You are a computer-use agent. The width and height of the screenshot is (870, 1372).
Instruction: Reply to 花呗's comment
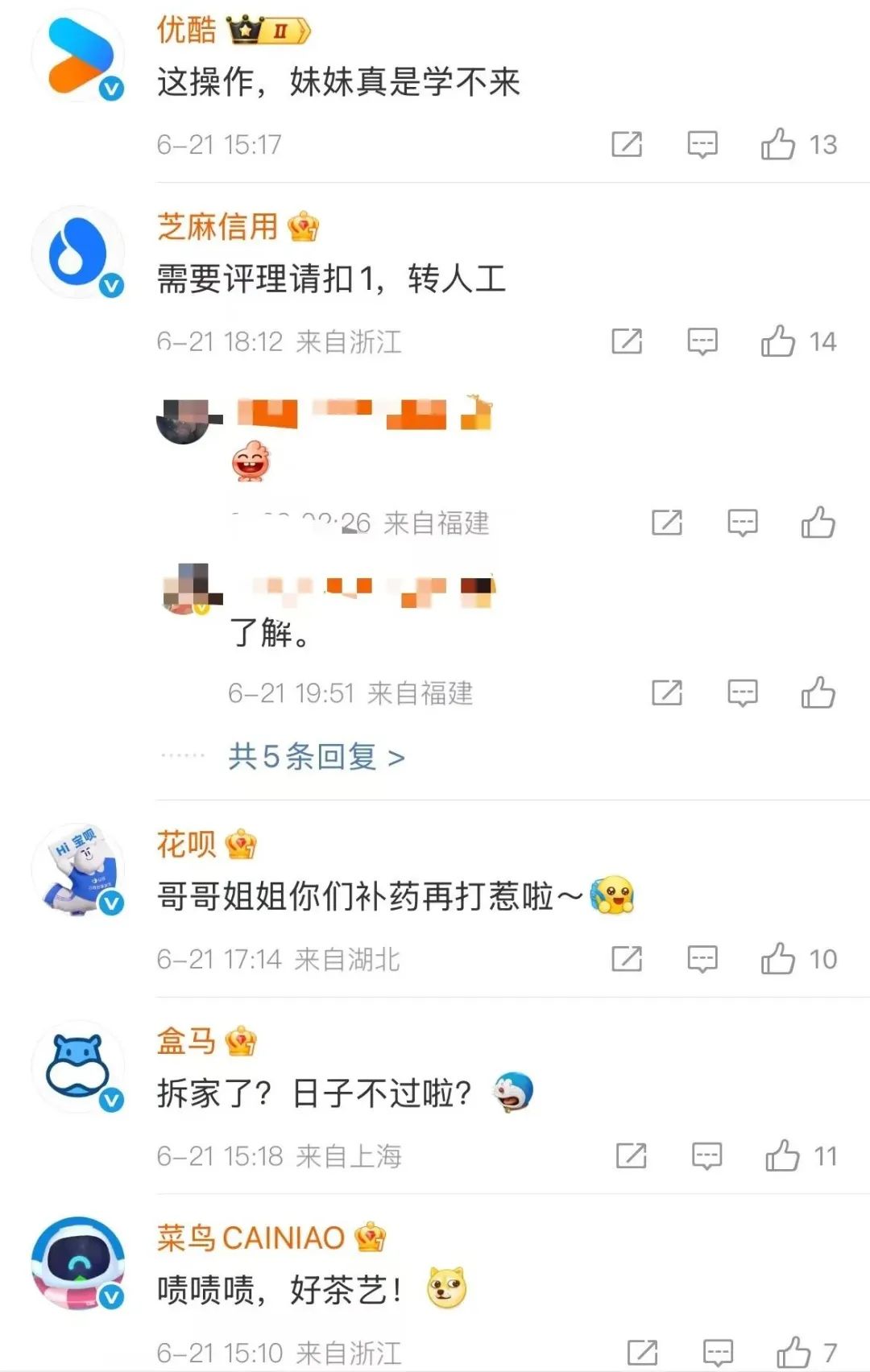pyautogui.click(x=702, y=959)
